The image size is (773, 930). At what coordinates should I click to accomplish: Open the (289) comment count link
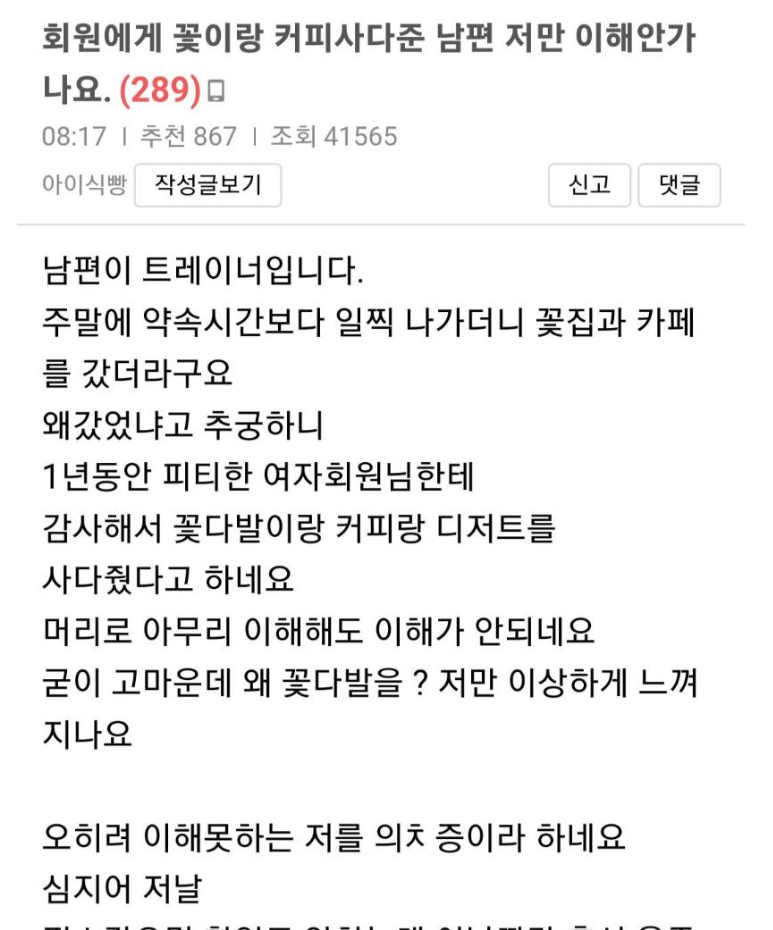160,92
